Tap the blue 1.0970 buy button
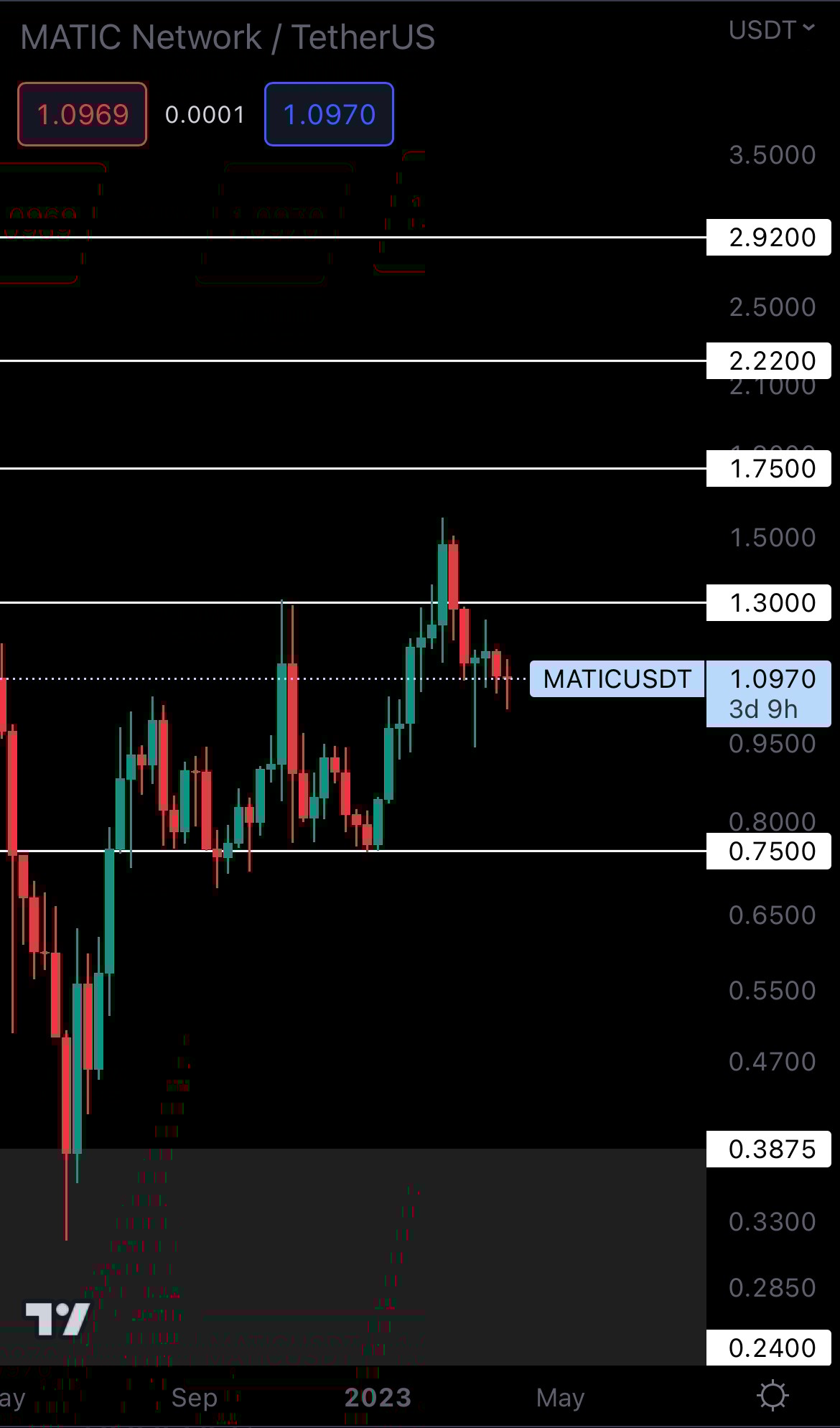This screenshot has height=1428, width=840. (x=329, y=115)
